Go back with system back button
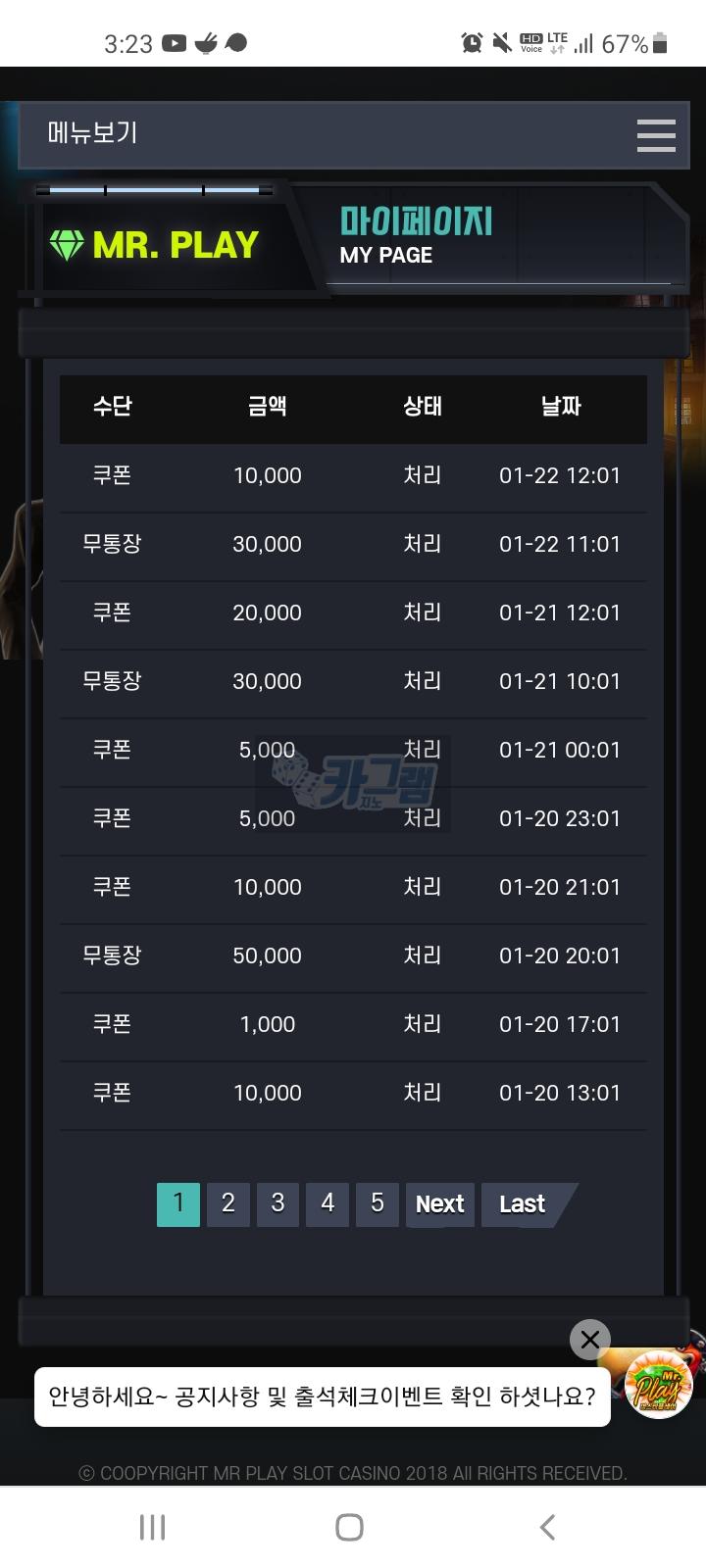Viewport: 706px width, 1568px height. click(547, 1527)
